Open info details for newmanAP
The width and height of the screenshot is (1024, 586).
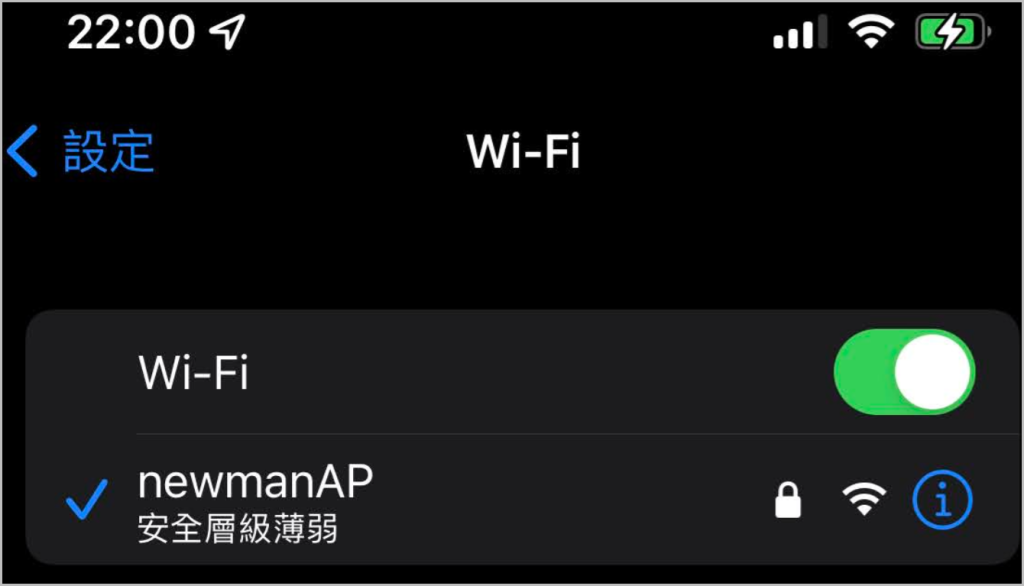[x=942, y=499]
